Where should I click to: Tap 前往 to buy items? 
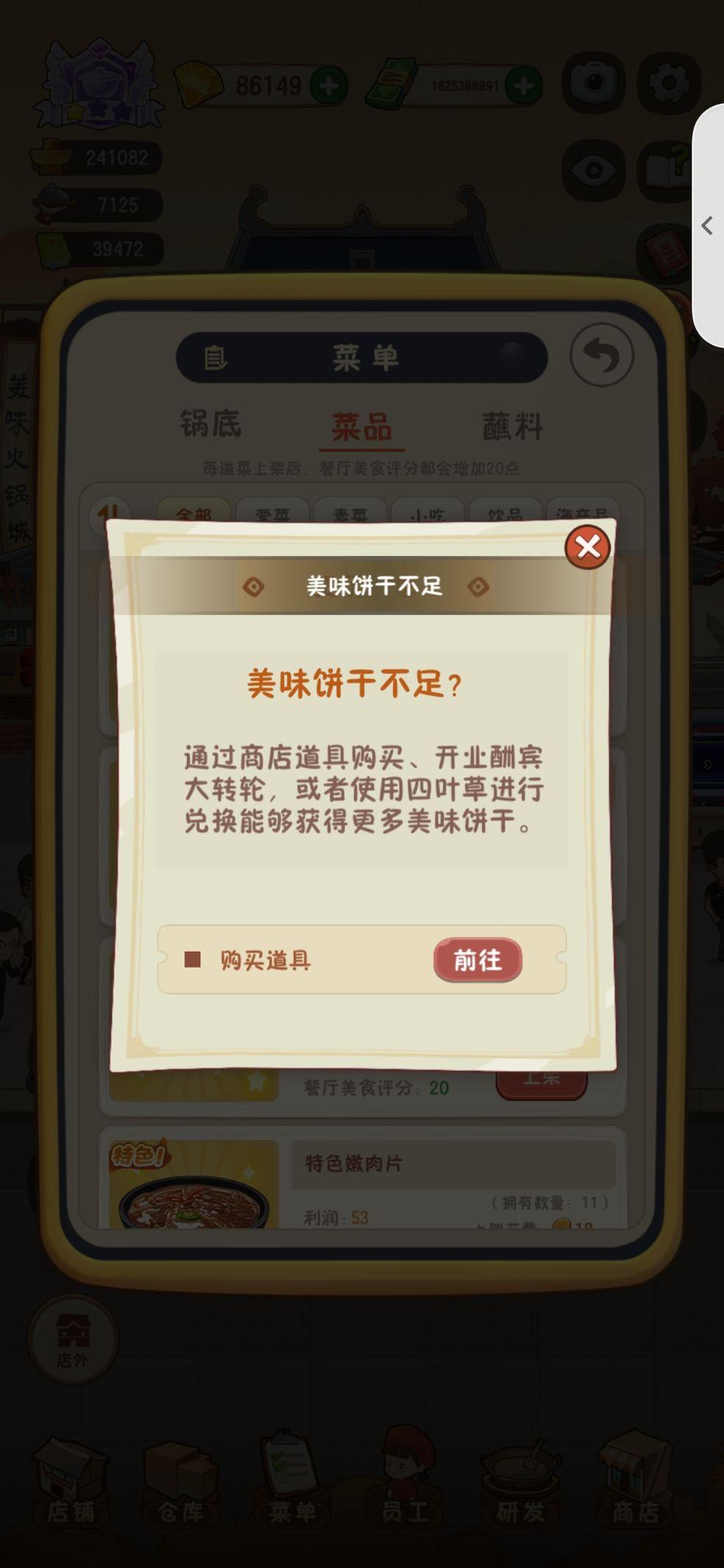pos(478,960)
